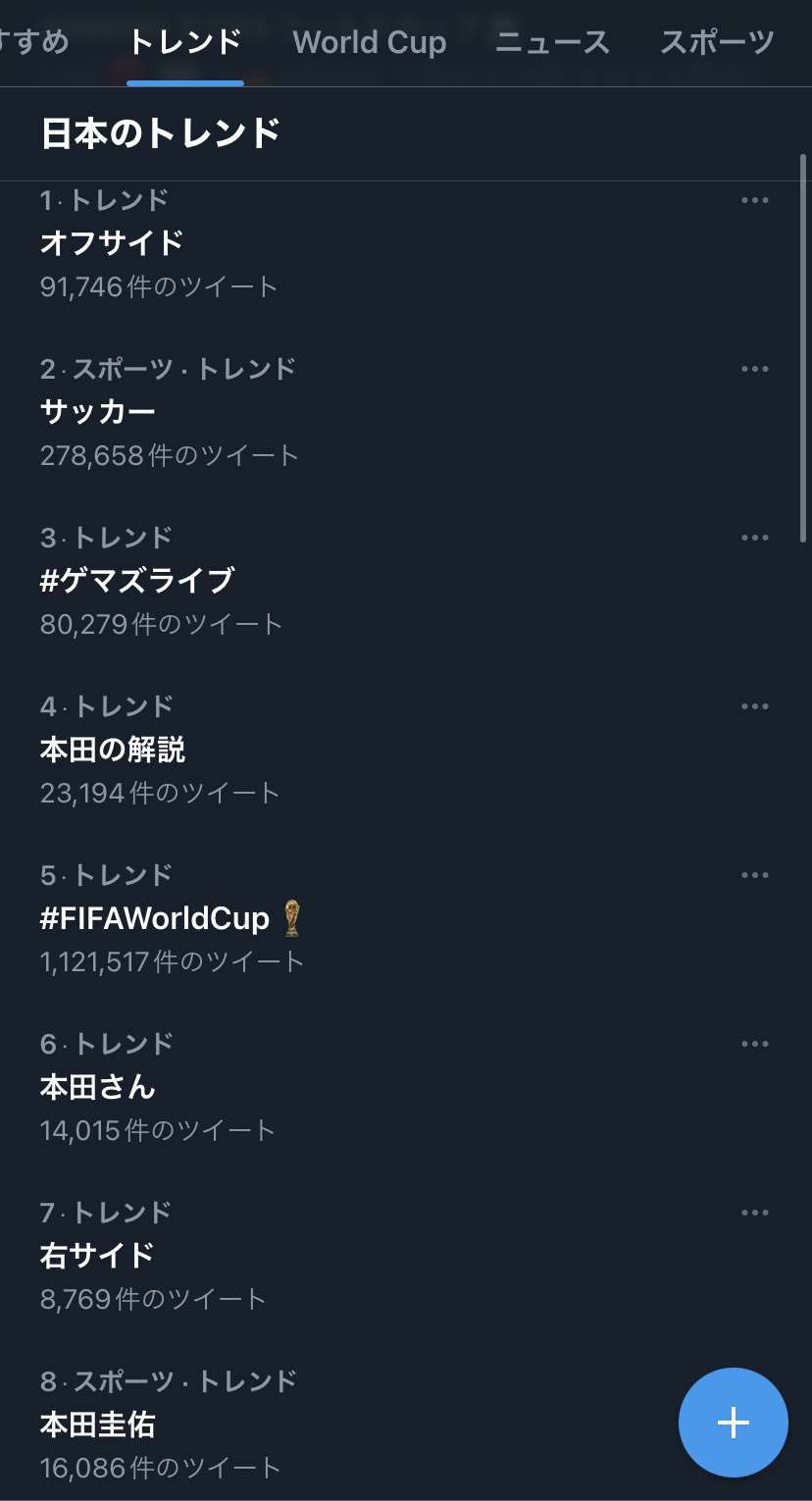Open the 右サイド trend
This screenshot has height=1501, width=812.
point(98,1256)
